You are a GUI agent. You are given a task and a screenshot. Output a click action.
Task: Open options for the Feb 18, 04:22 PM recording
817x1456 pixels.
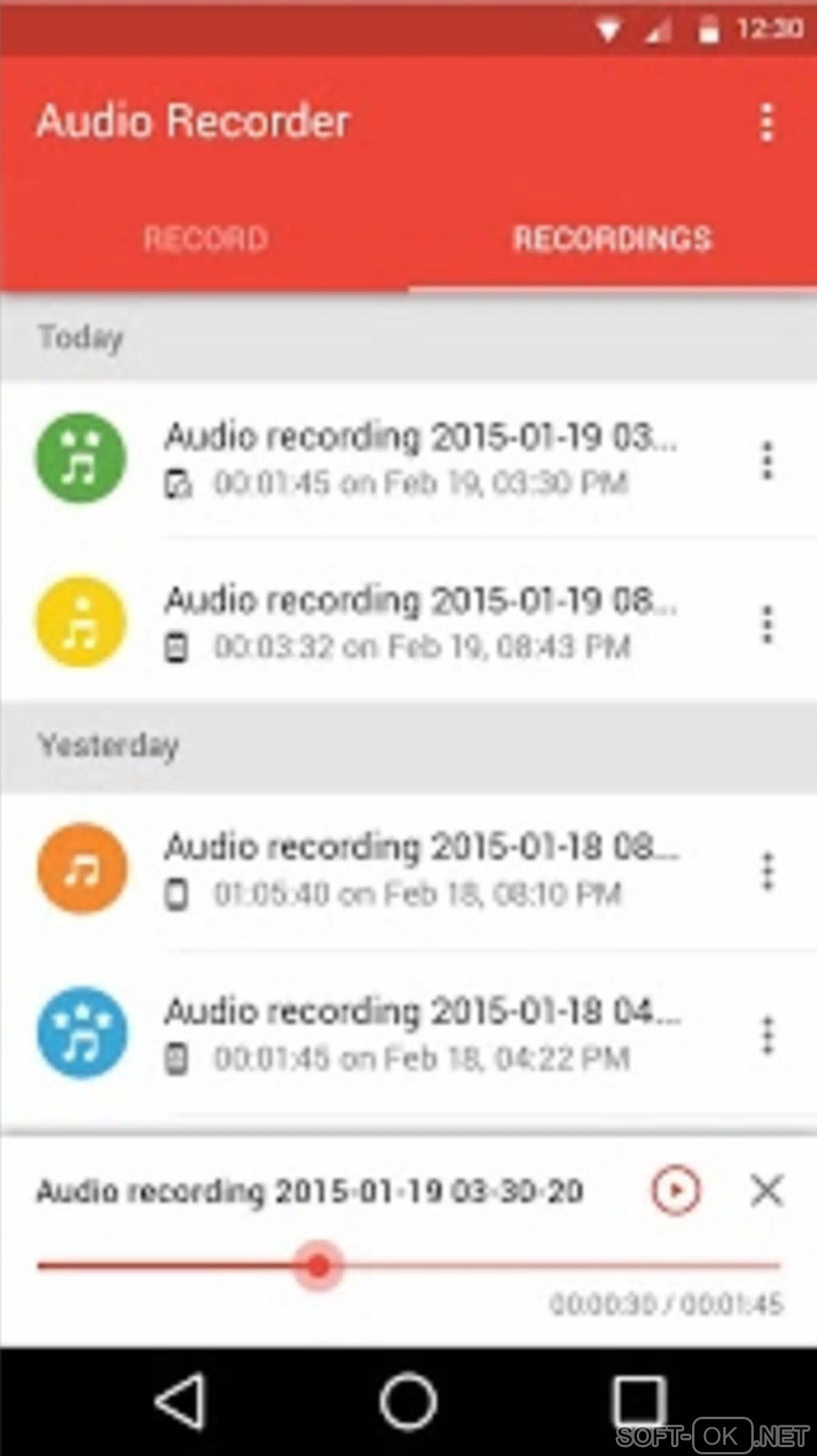click(767, 1035)
